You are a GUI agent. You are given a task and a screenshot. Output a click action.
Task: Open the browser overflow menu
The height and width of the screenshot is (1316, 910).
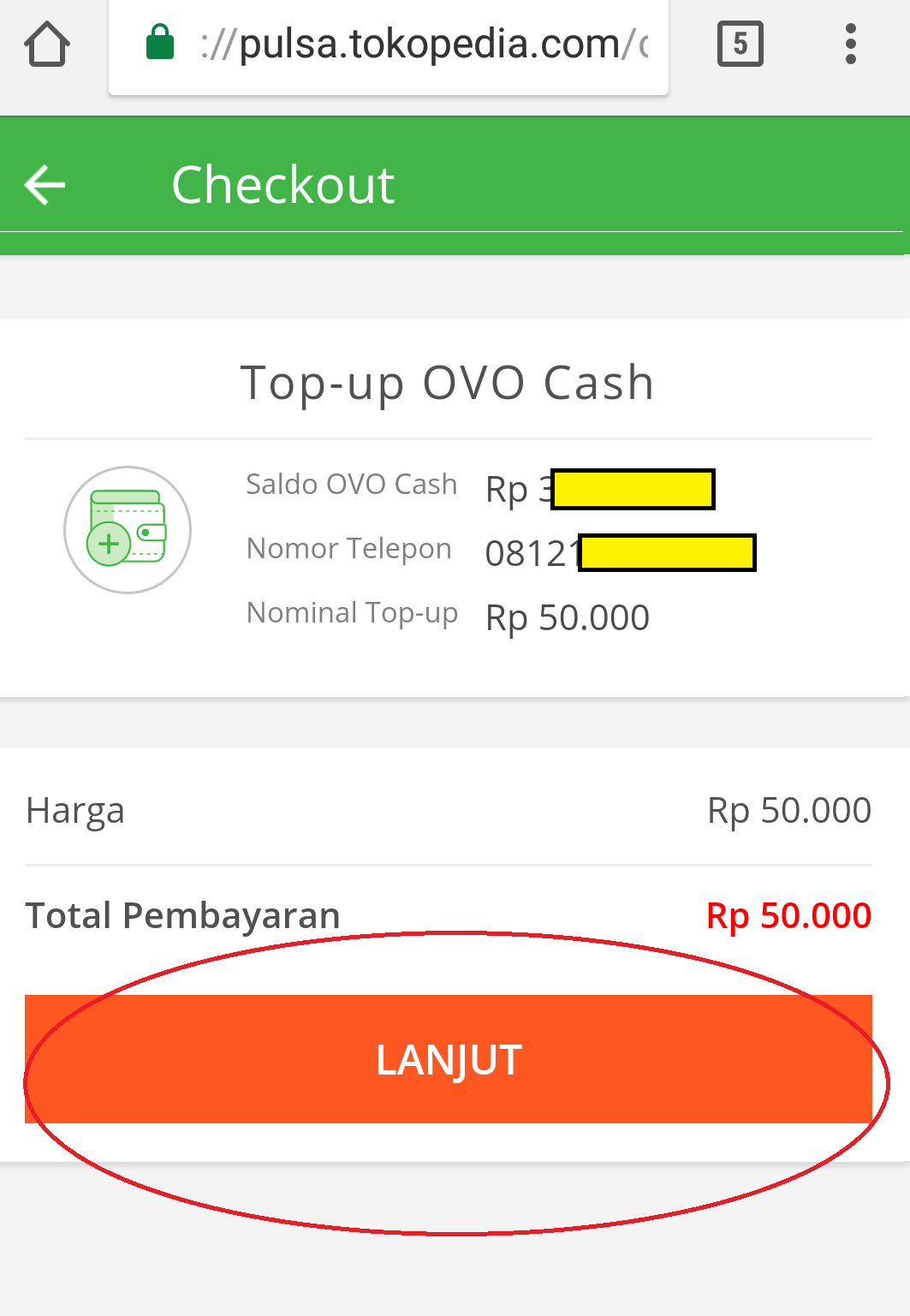pos(850,45)
